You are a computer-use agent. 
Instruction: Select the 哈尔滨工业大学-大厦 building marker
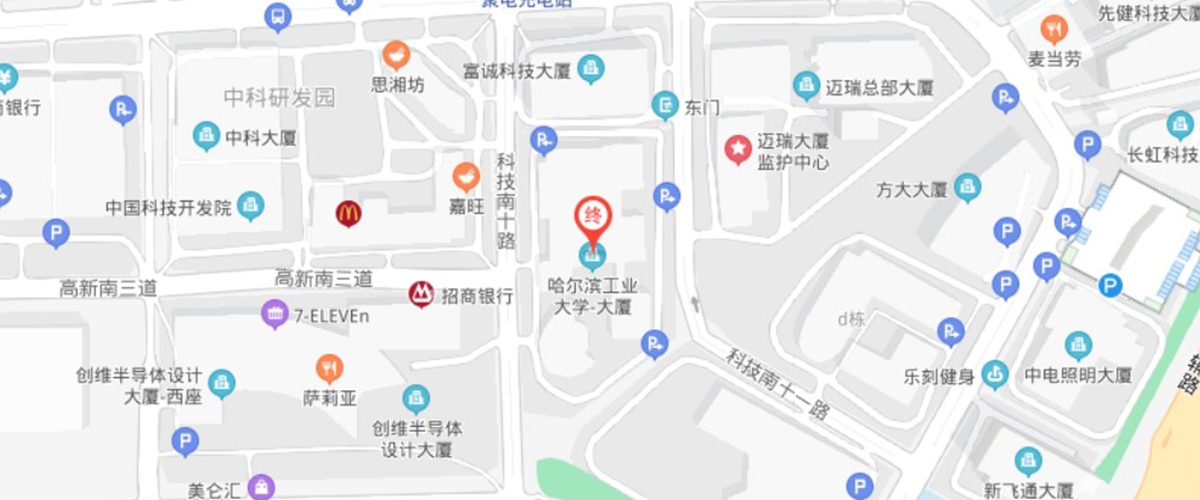[x=593, y=256]
